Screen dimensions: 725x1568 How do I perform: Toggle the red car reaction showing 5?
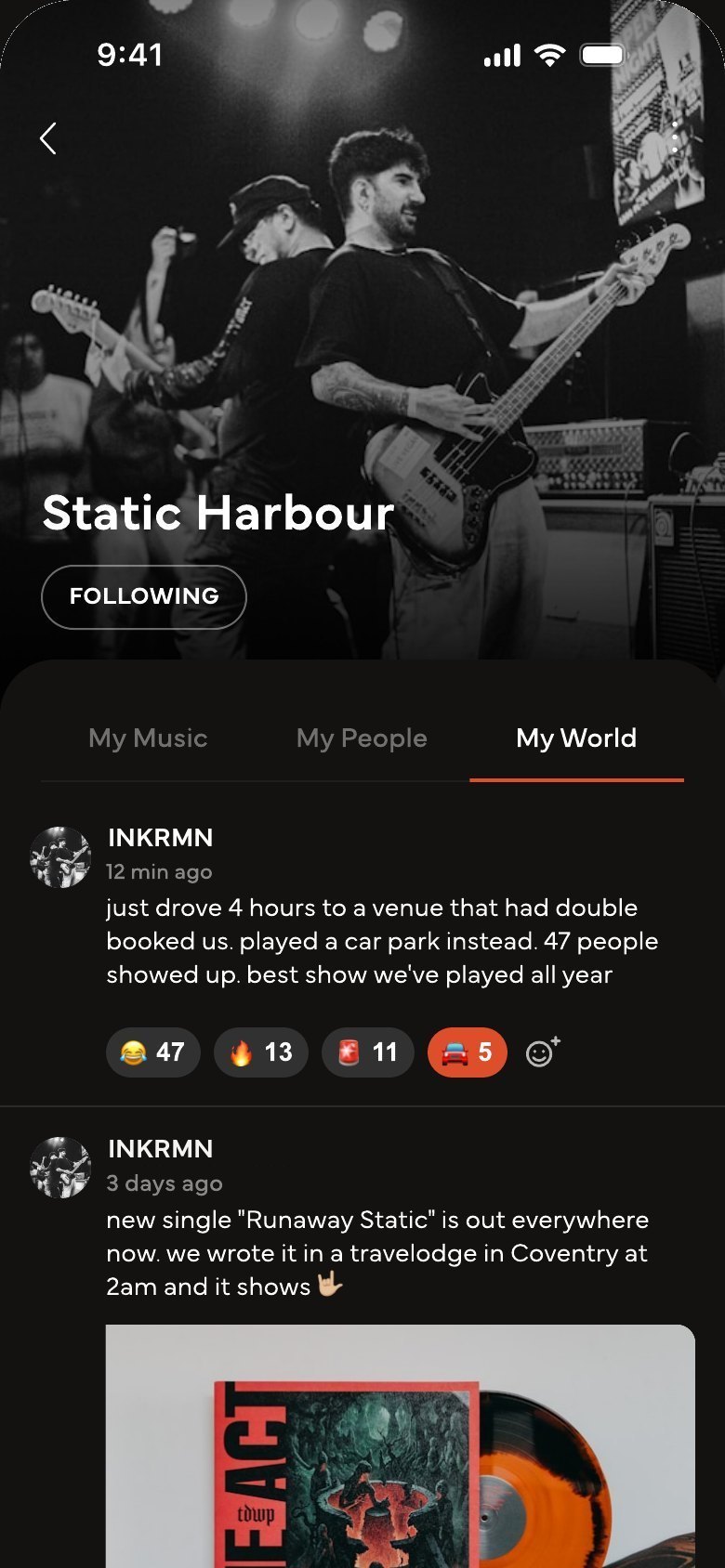(468, 1052)
